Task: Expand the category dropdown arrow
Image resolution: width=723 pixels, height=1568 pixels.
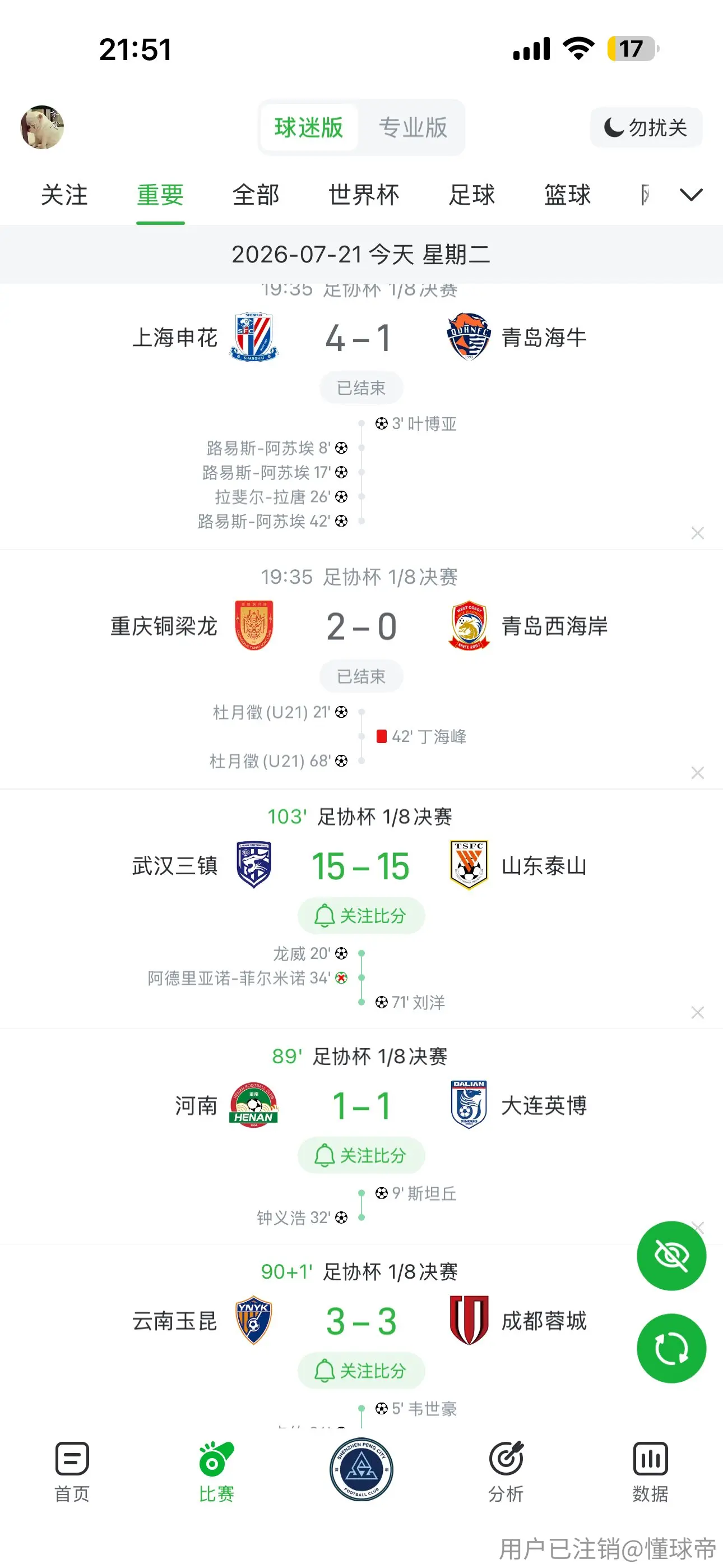Action: tap(690, 195)
